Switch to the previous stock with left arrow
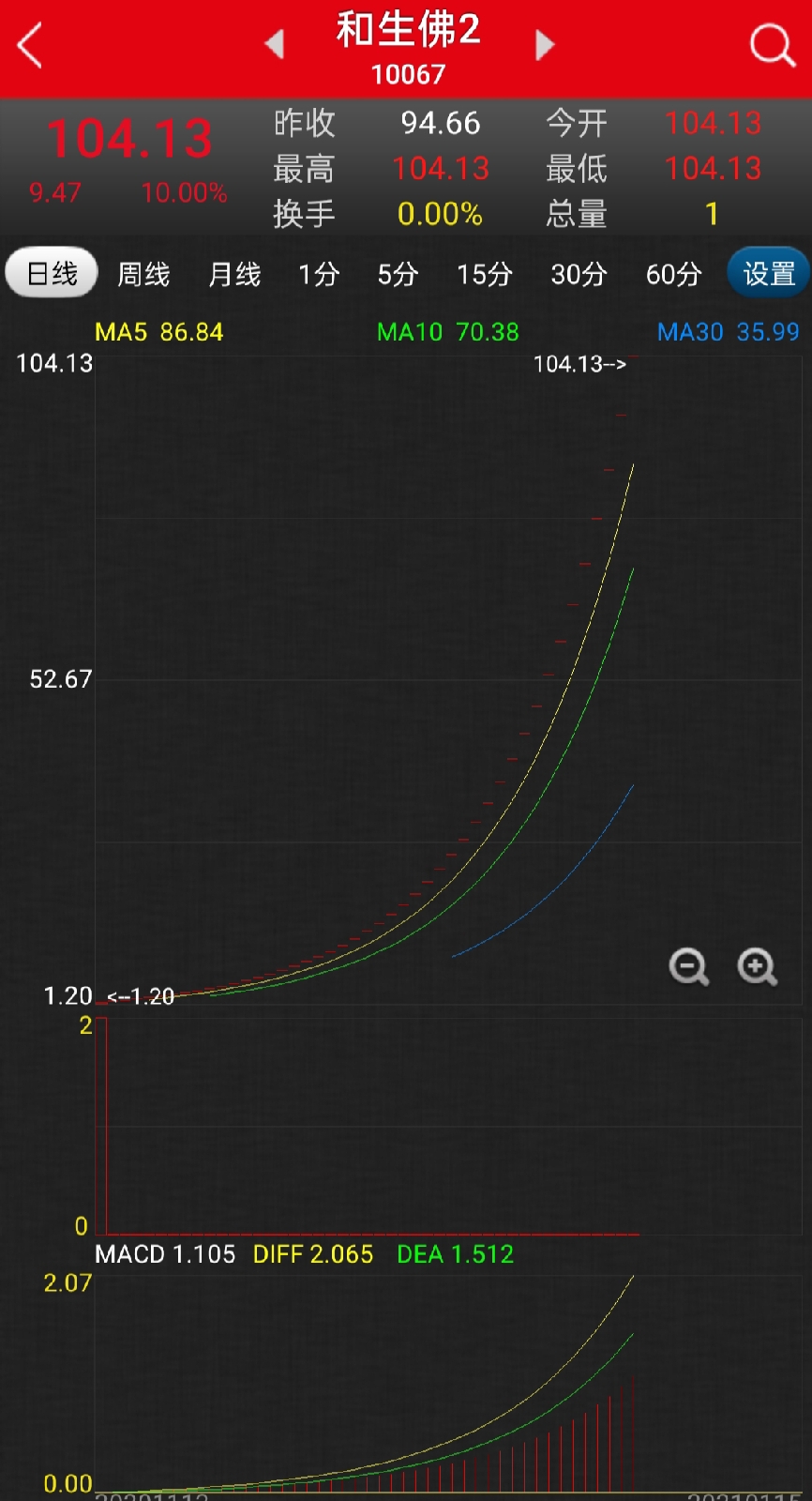Viewport: 812px width, 1501px height. tap(274, 43)
